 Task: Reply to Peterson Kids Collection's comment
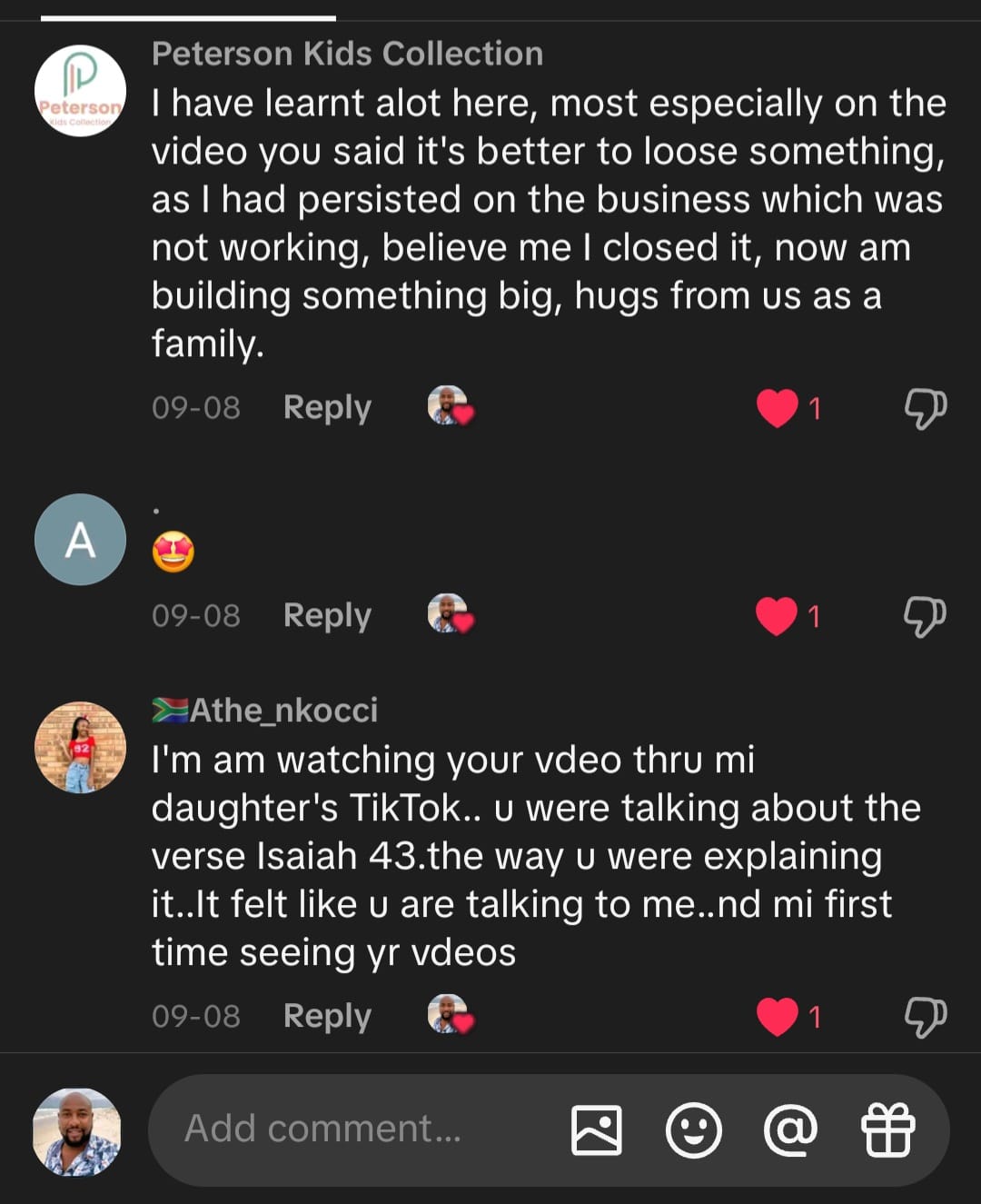(327, 408)
